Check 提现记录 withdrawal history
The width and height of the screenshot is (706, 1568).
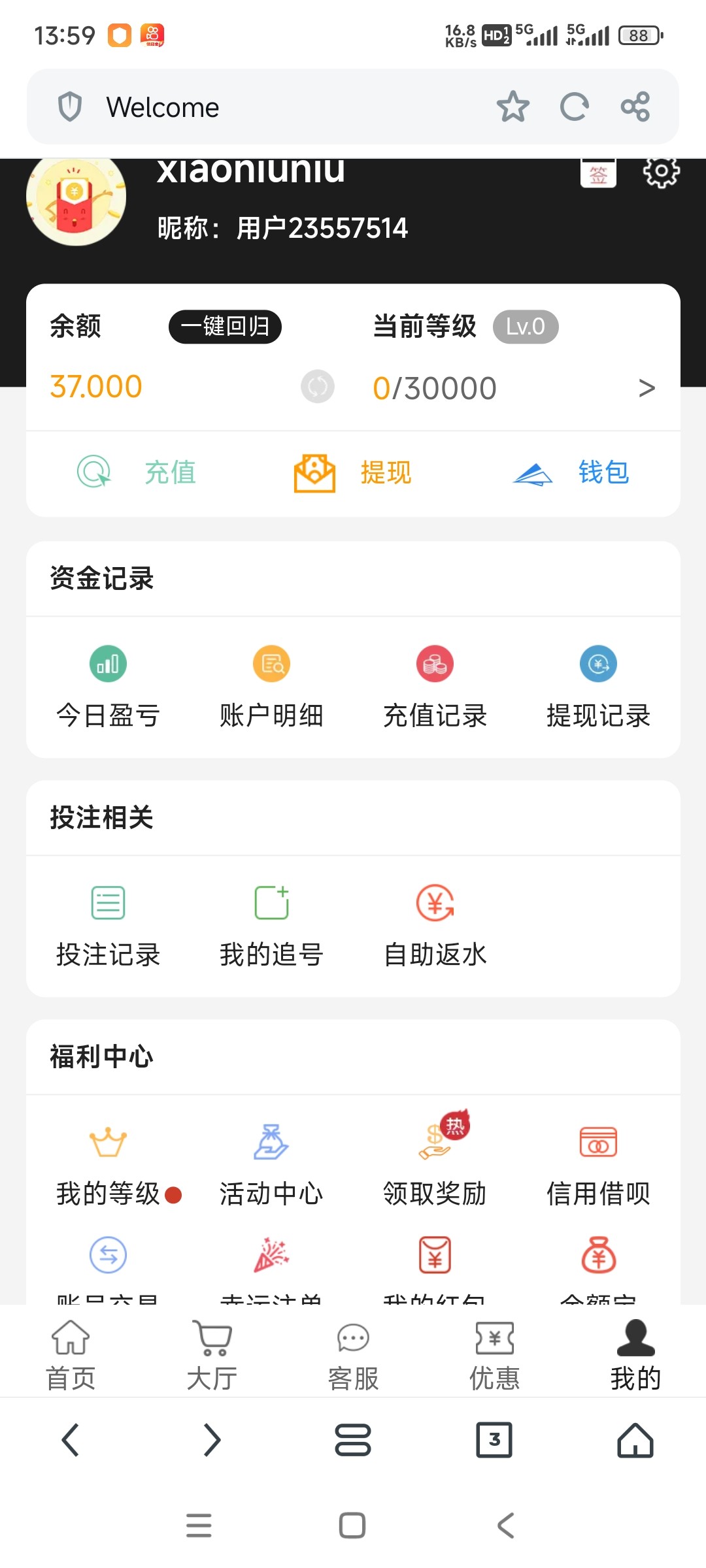598,687
